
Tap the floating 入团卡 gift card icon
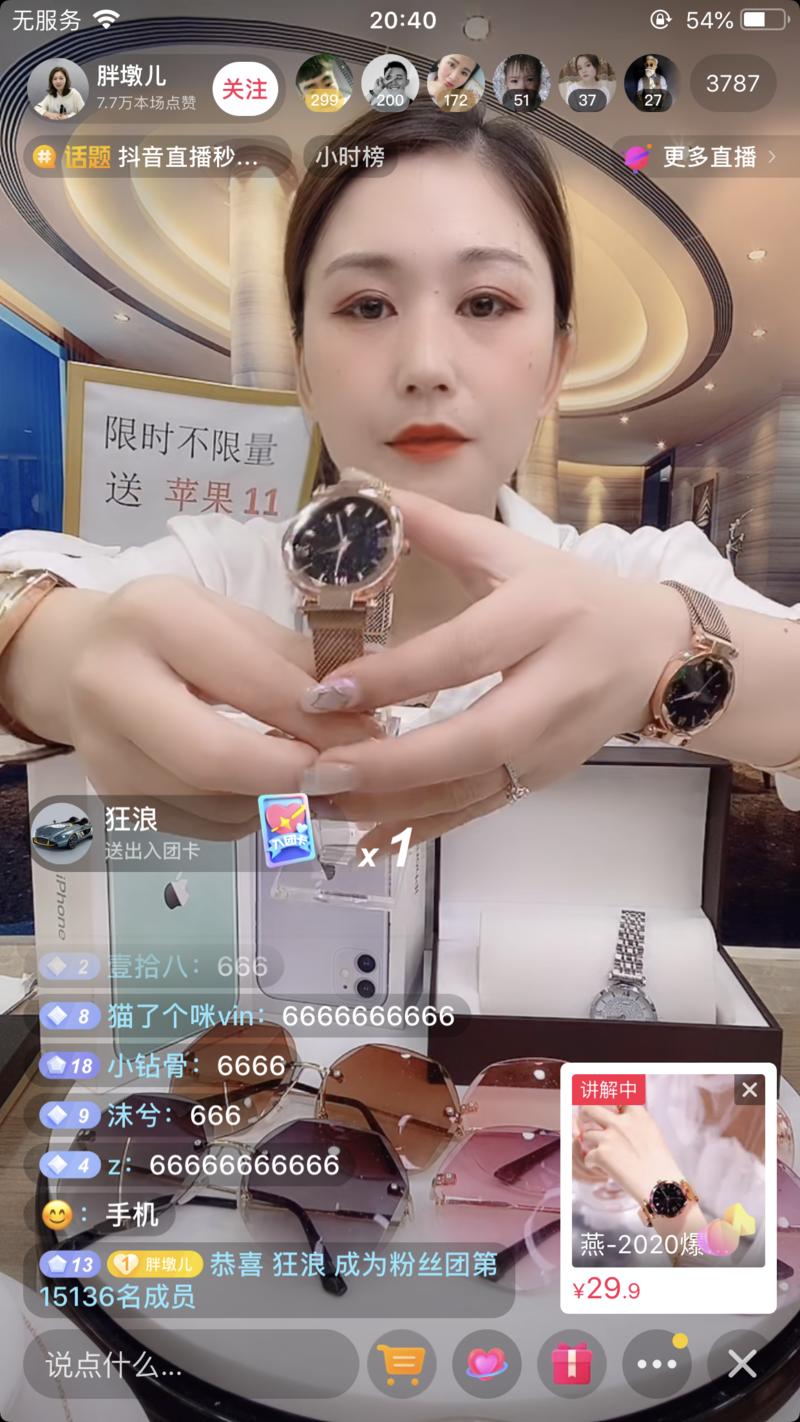pos(290,830)
